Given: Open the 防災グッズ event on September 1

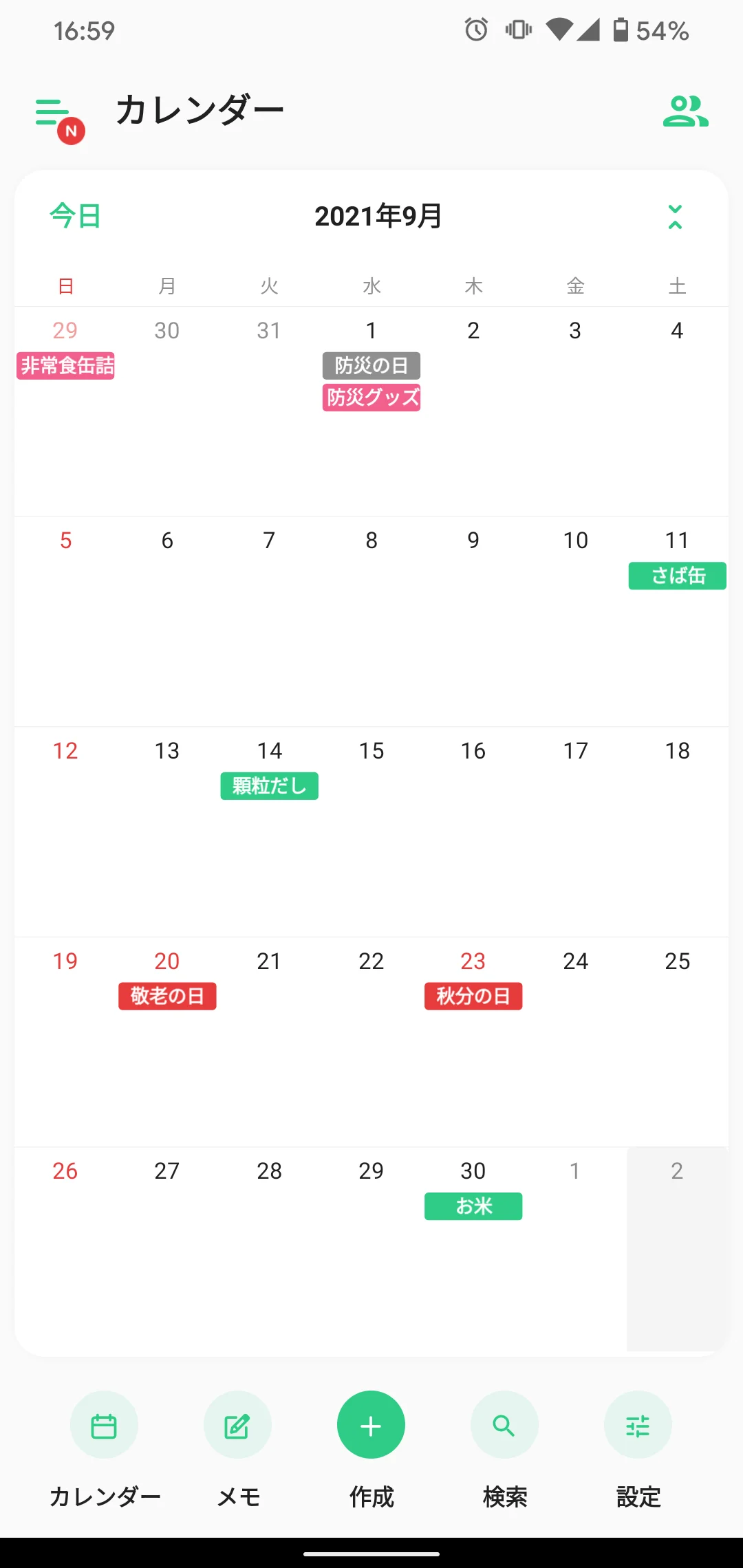Looking at the screenshot, I should pyautogui.click(x=371, y=398).
